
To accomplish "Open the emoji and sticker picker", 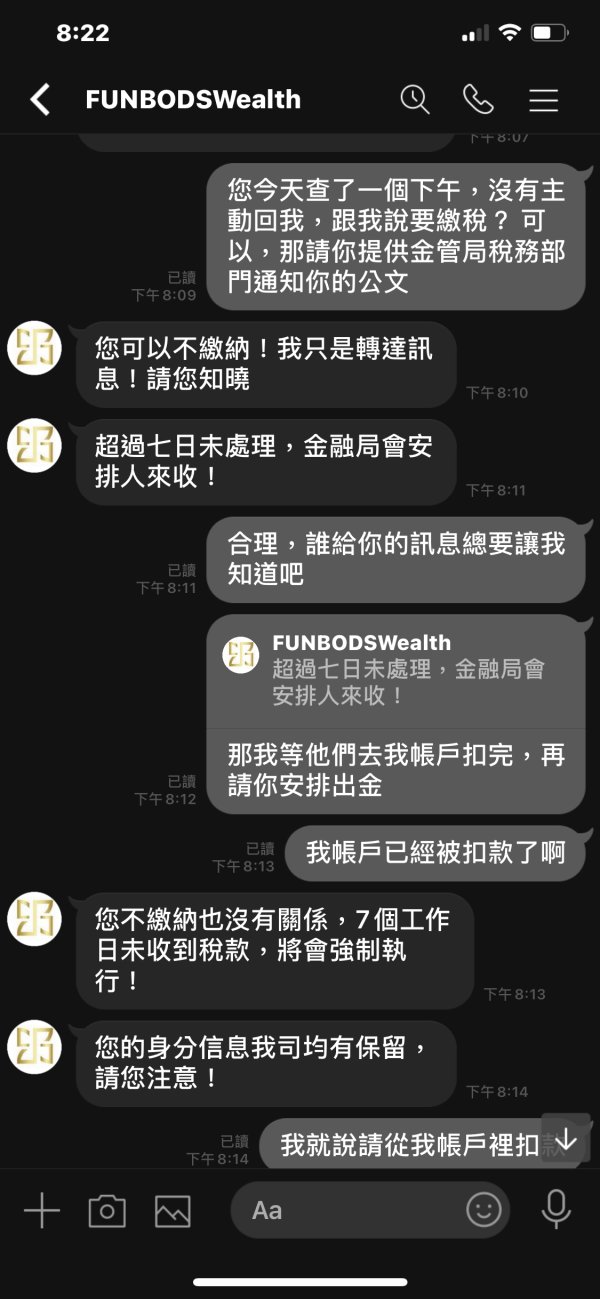I will (483, 1211).
